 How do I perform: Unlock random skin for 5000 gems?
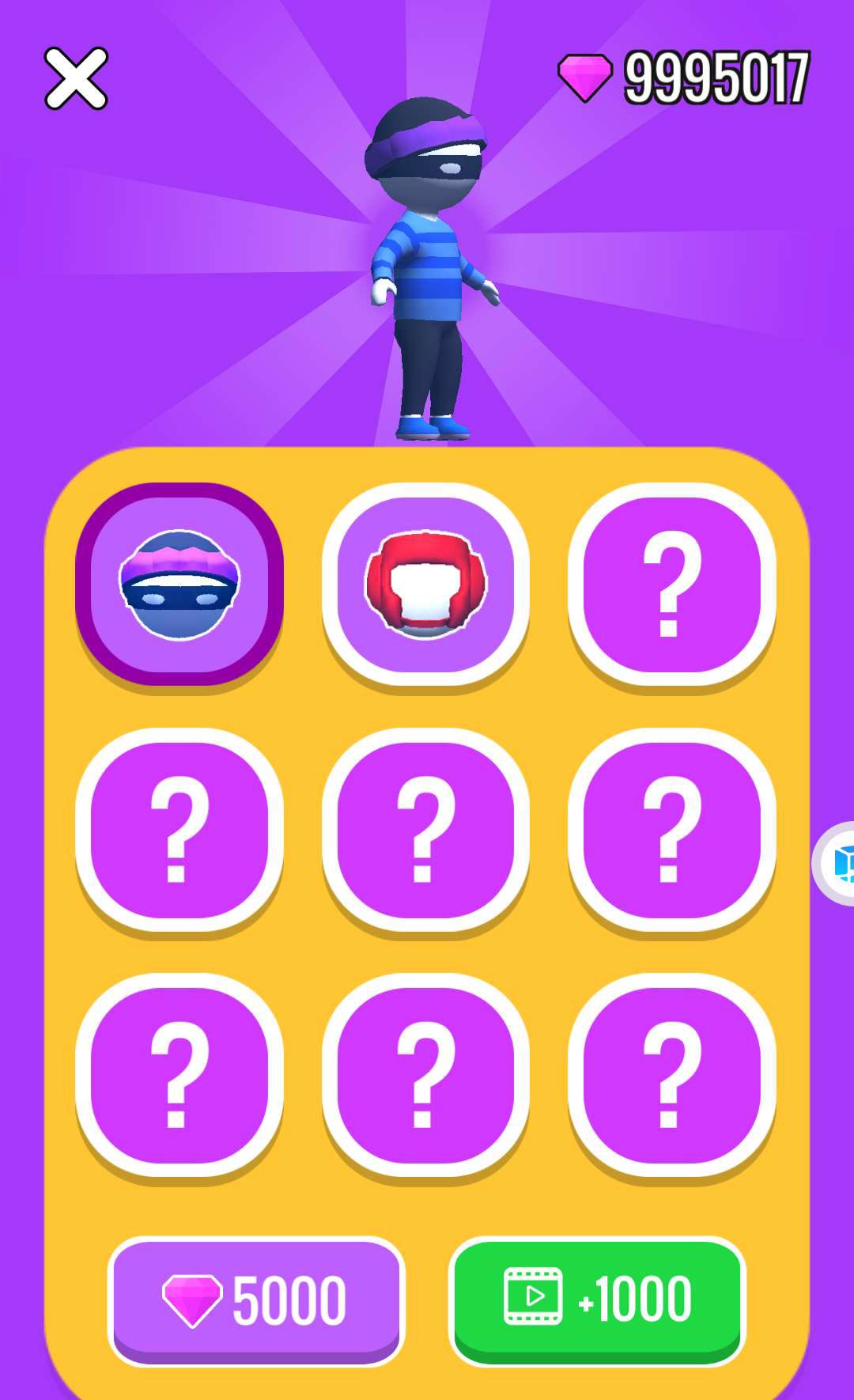click(x=255, y=1300)
